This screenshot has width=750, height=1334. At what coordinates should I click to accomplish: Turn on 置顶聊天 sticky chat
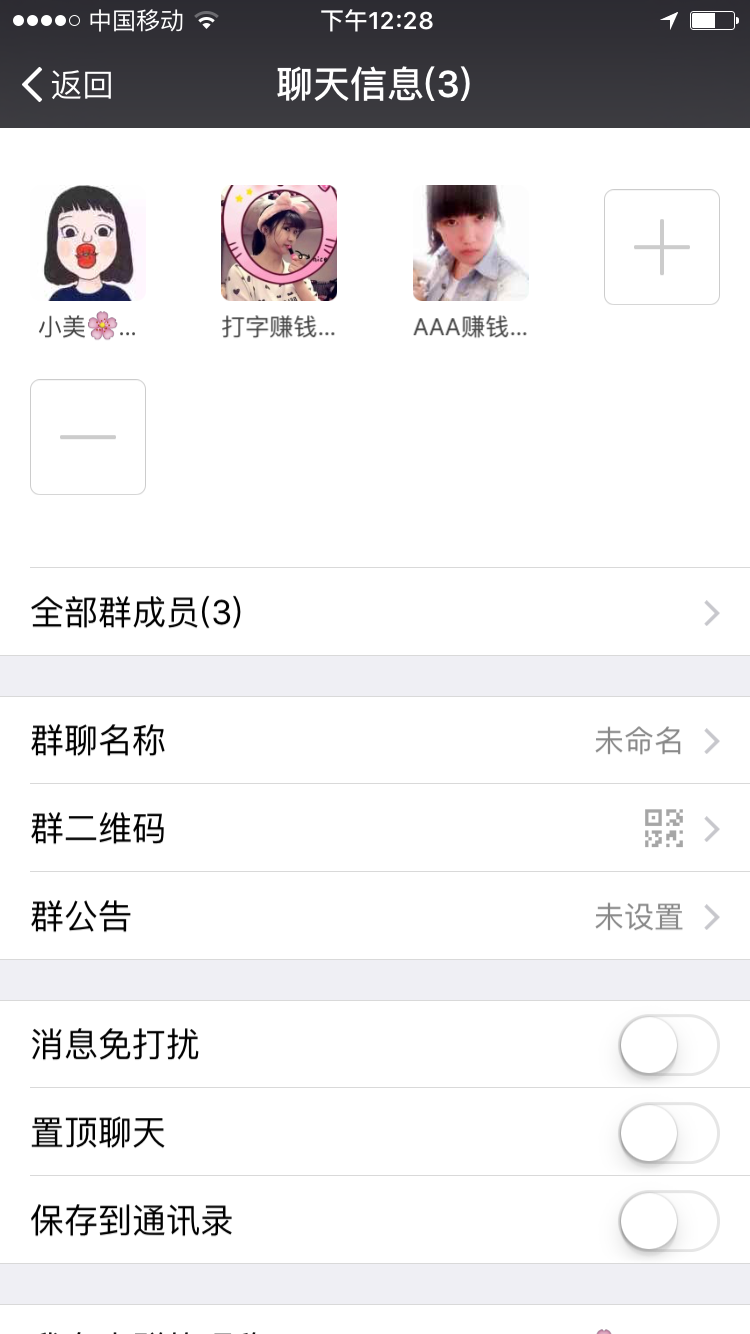(668, 1133)
